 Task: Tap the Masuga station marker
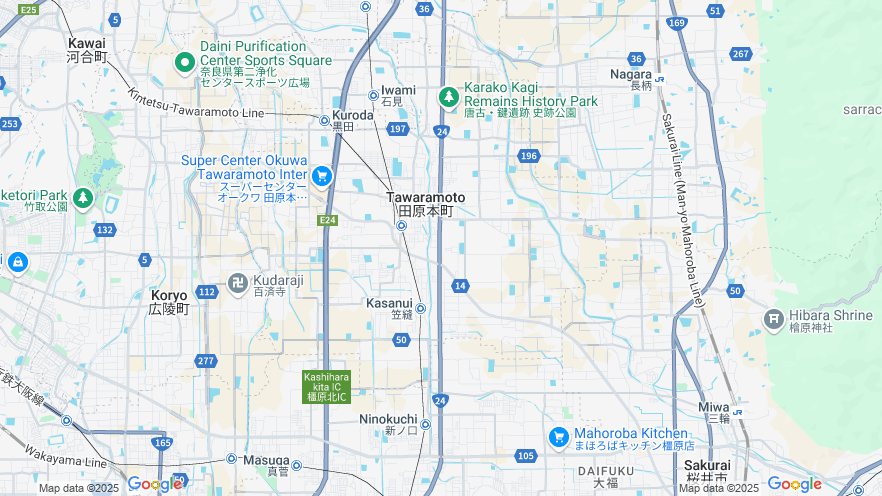[x=231, y=459]
